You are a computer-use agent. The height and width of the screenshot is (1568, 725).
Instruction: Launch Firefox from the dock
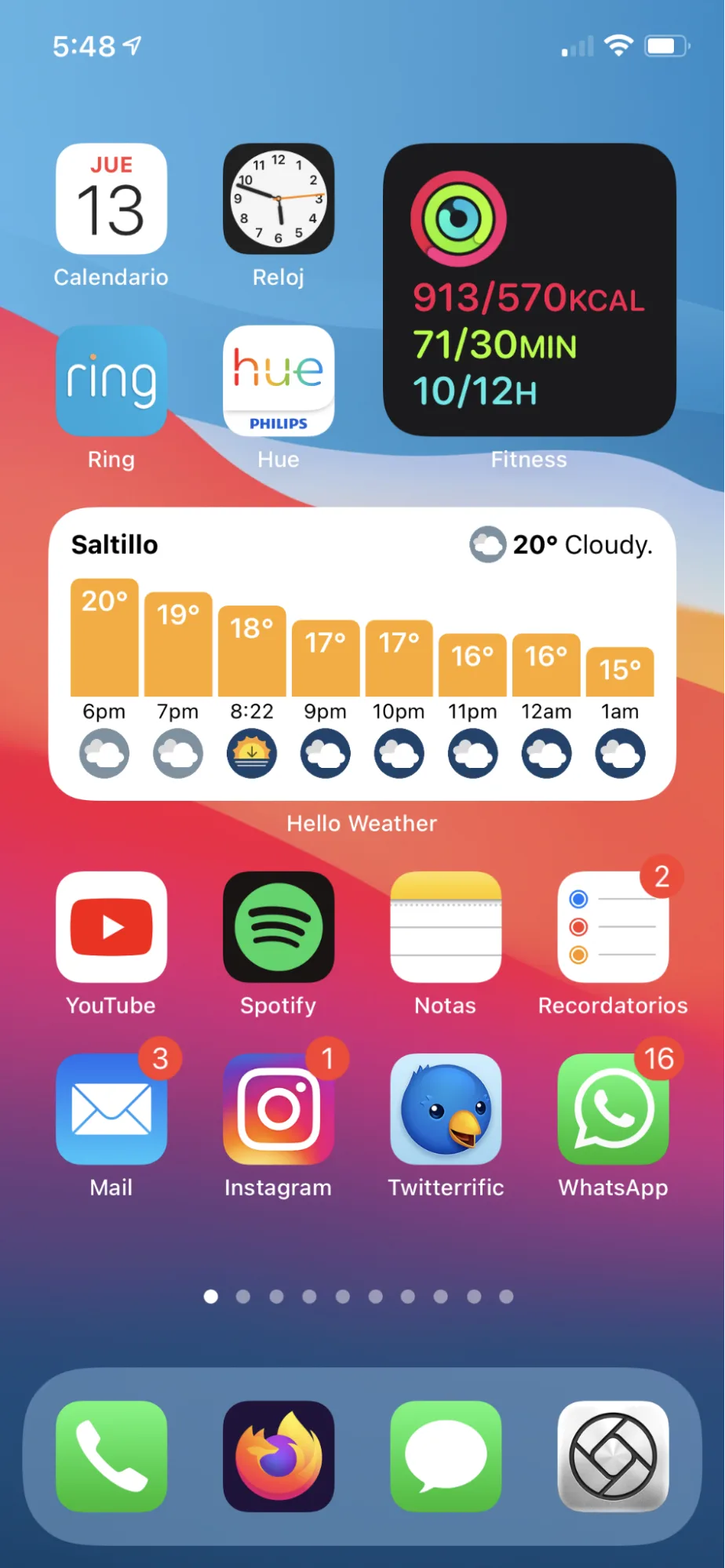pos(279,1456)
